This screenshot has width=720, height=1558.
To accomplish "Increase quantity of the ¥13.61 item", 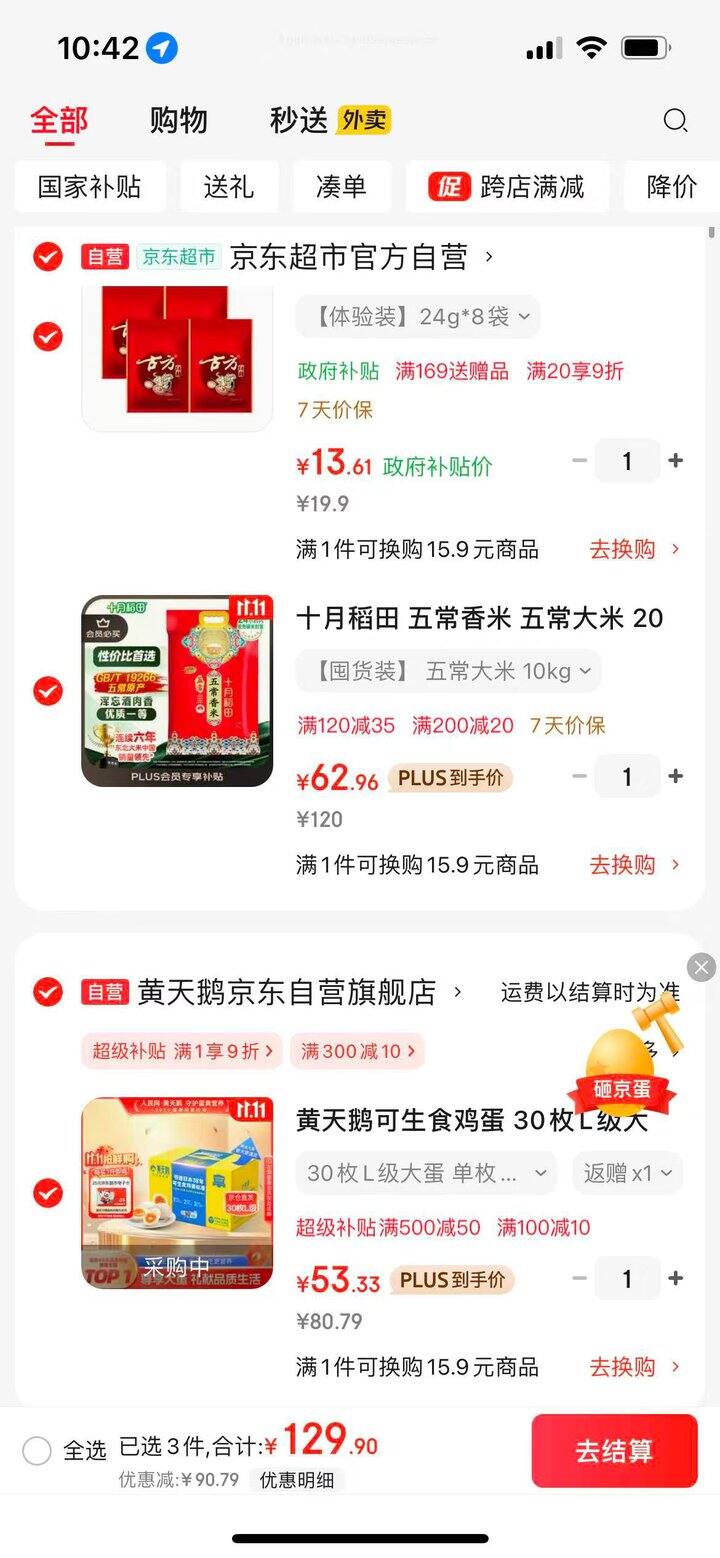I will pos(676,461).
